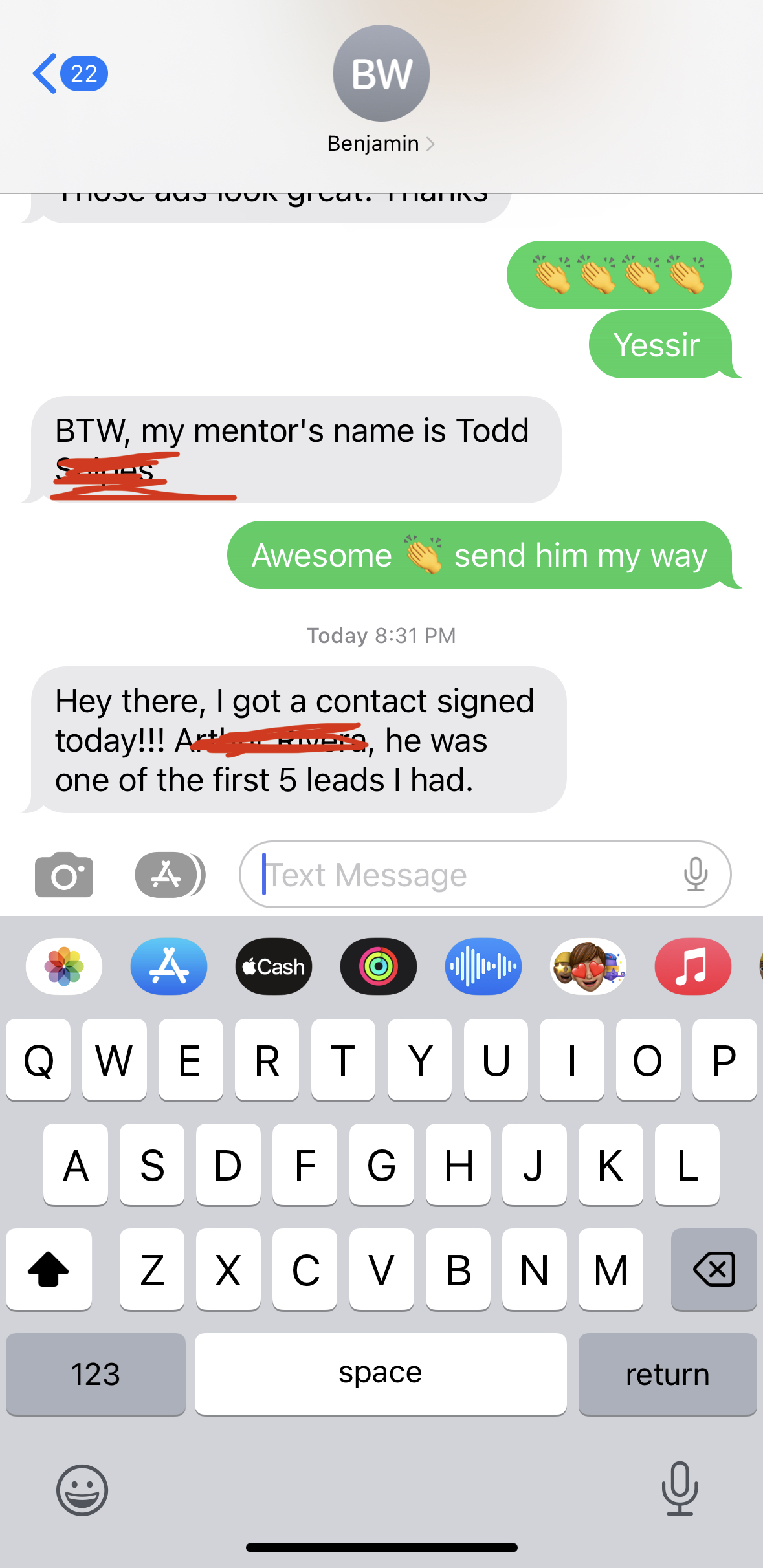
Task: Open Apple Cash in app strip
Action: coord(274,966)
